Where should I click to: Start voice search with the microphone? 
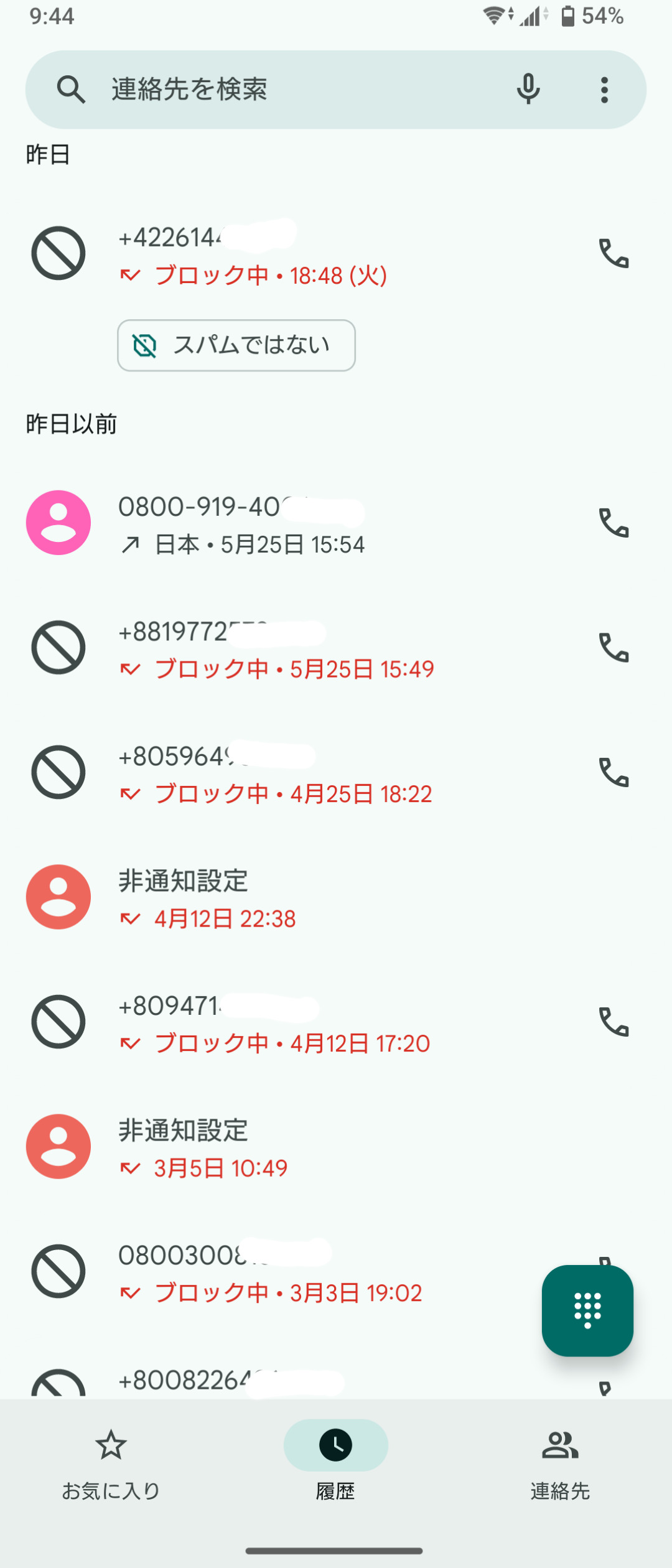[x=528, y=90]
